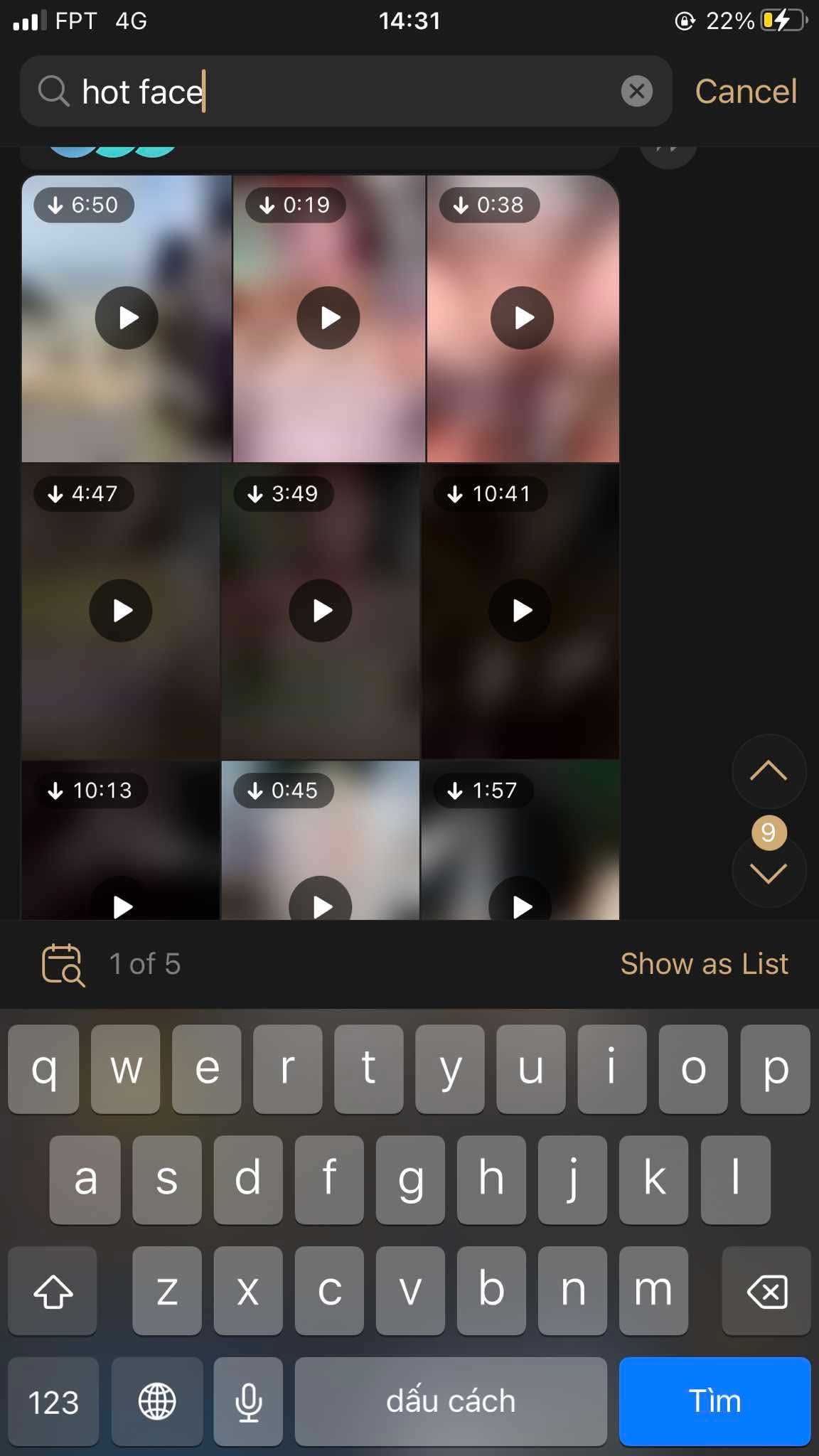819x1456 pixels.
Task: Play the 10:41 video
Action: [x=520, y=611]
